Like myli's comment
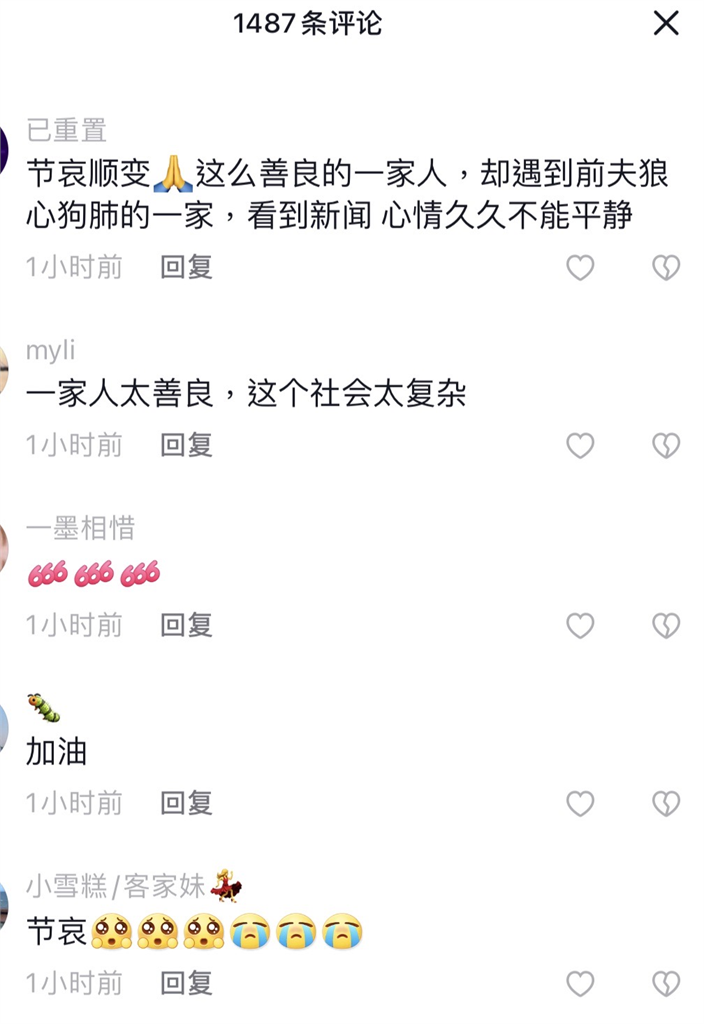704x1024 pixels. 580,445
